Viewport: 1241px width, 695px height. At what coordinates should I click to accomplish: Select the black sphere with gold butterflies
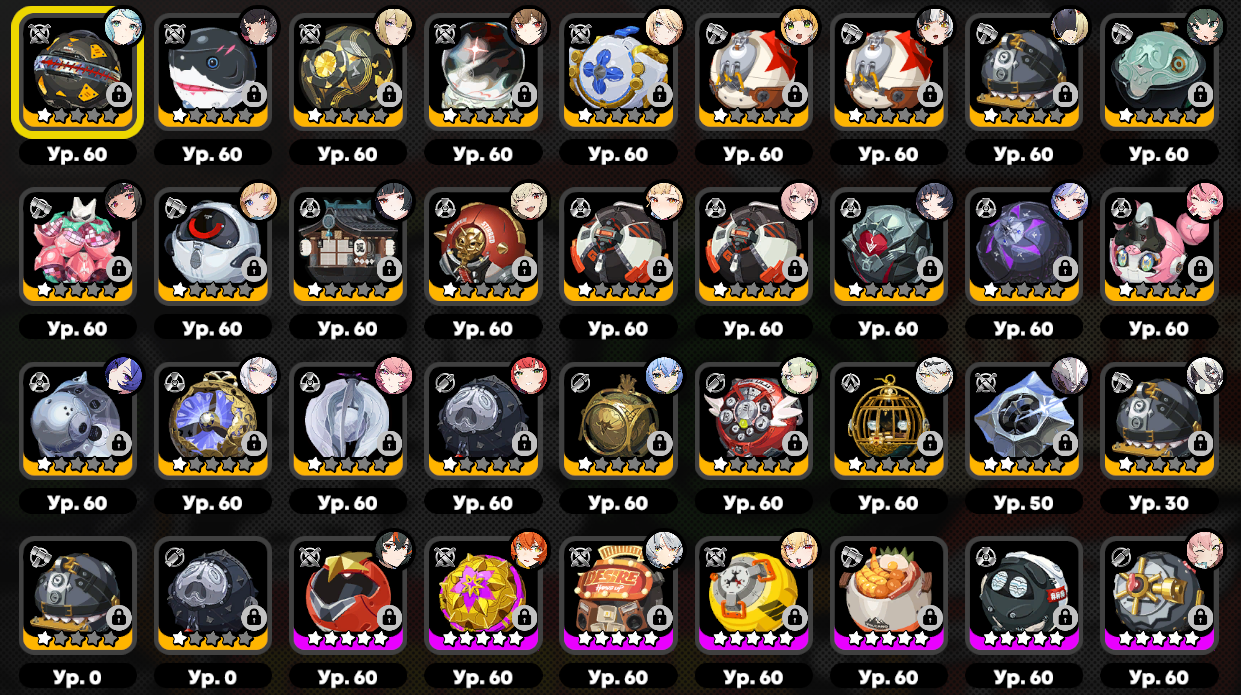pyautogui.click(x=348, y=71)
